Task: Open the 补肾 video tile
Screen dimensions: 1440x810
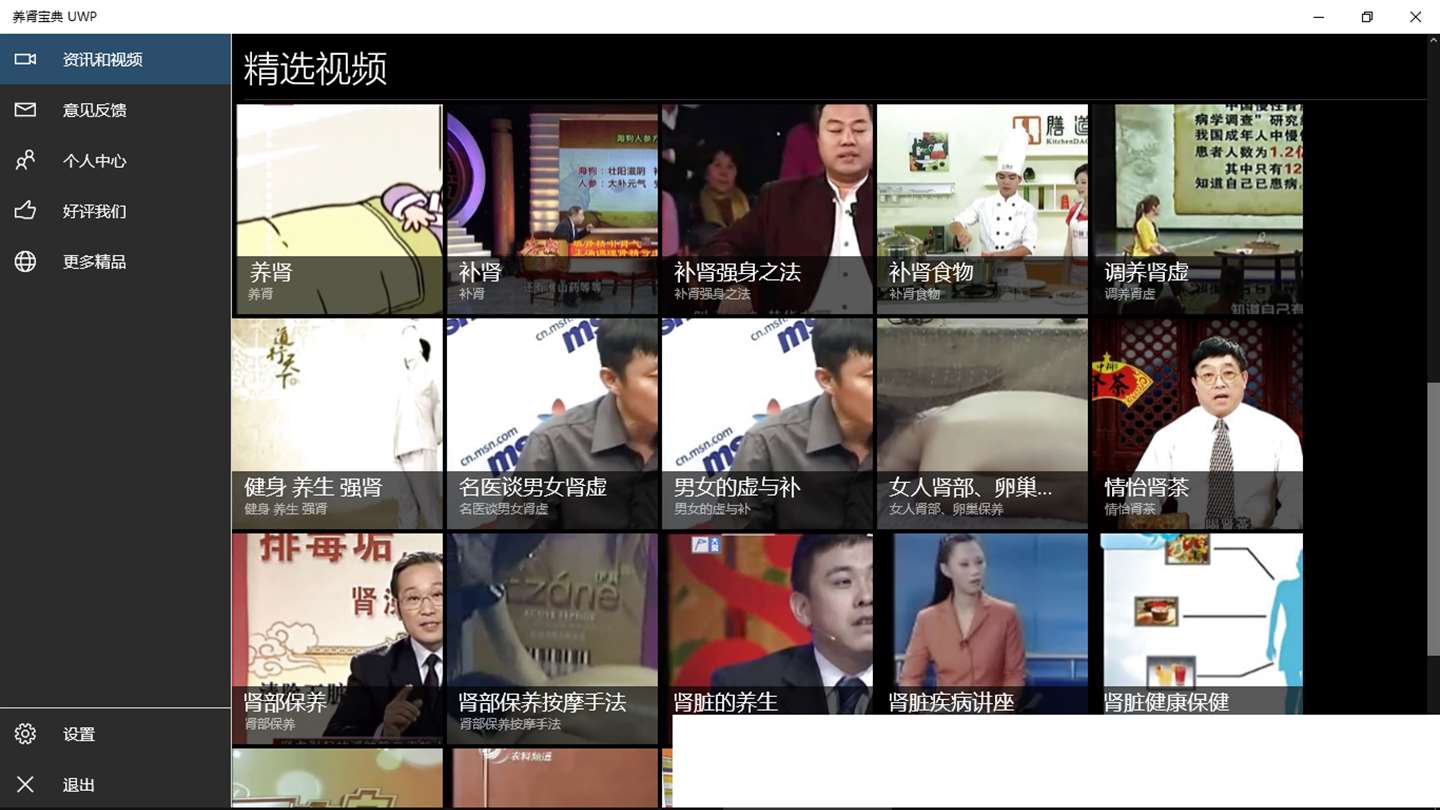Action: click(x=552, y=209)
